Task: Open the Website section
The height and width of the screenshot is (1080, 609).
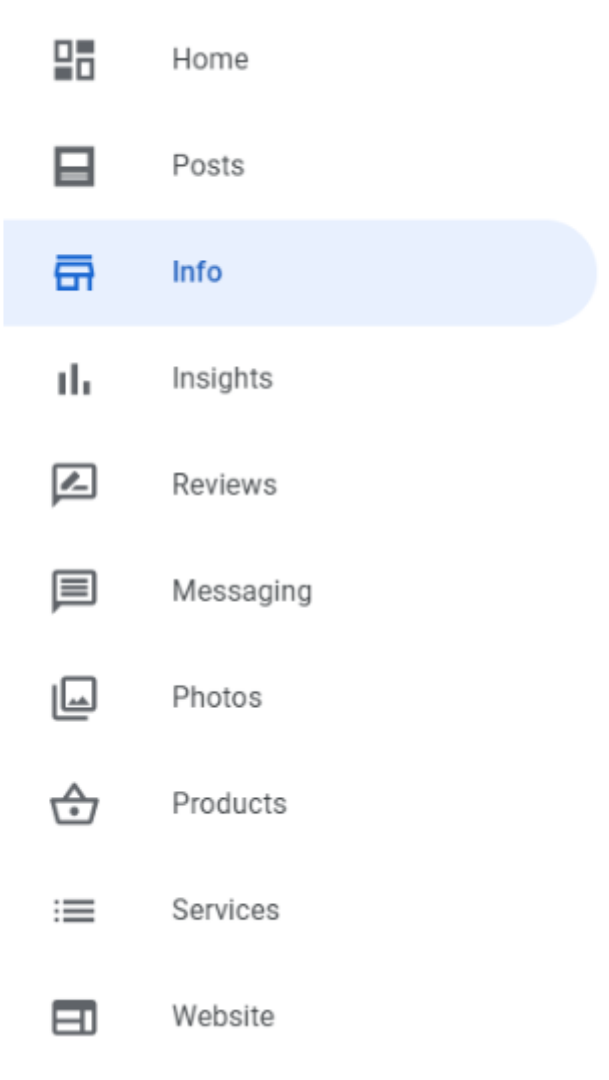Action: (300, 1017)
